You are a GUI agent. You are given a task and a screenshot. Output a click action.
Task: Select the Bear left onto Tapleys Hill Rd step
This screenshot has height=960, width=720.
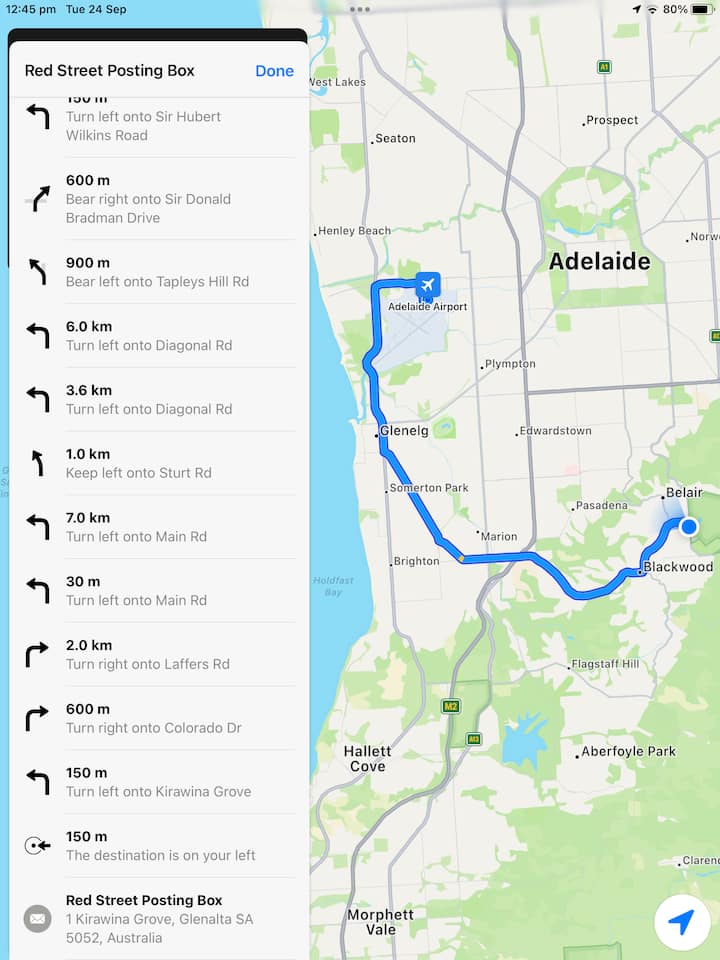159,272
